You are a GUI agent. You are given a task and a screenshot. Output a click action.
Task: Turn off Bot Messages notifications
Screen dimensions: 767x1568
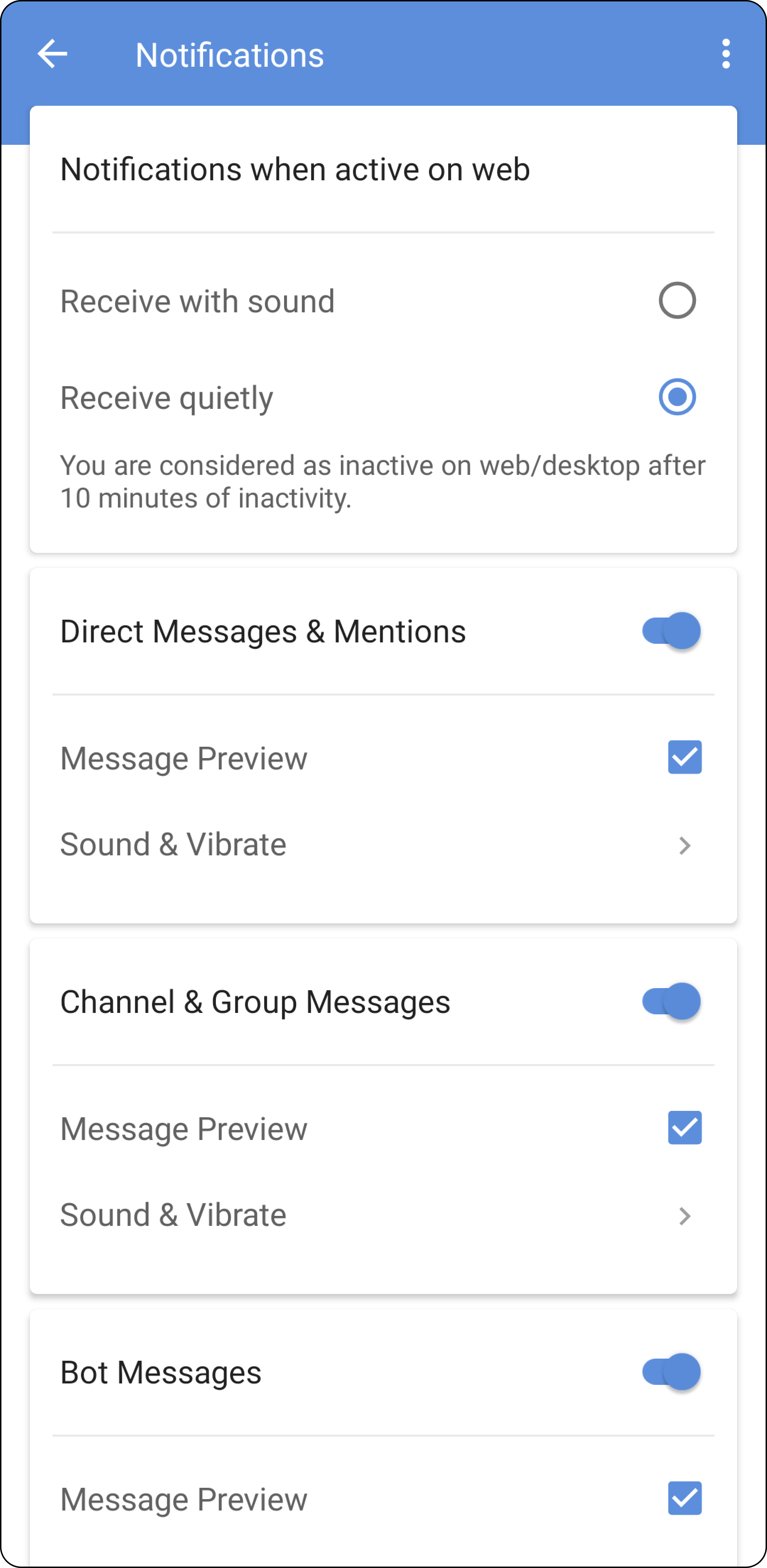click(x=671, y=1372)
